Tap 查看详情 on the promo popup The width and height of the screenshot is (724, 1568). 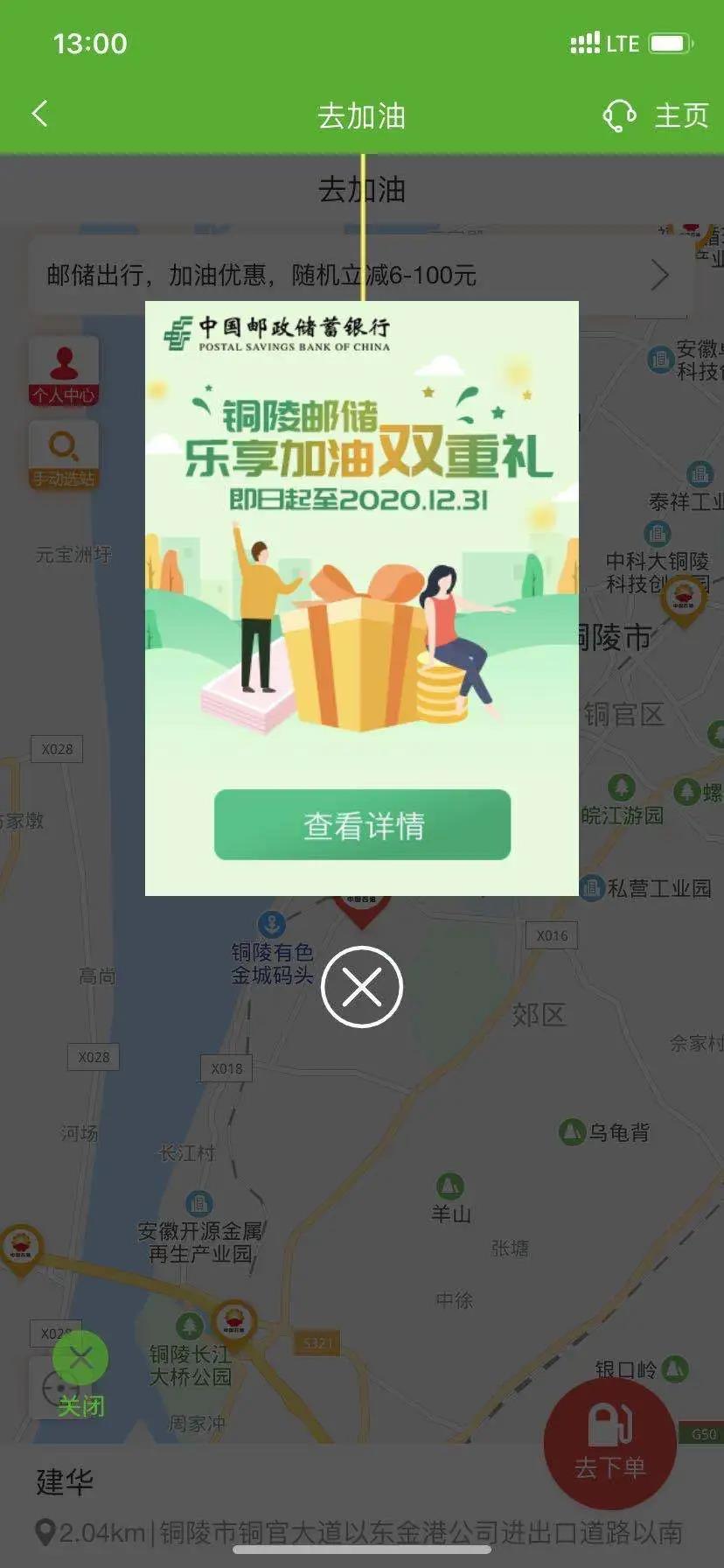tap(362, 824)
